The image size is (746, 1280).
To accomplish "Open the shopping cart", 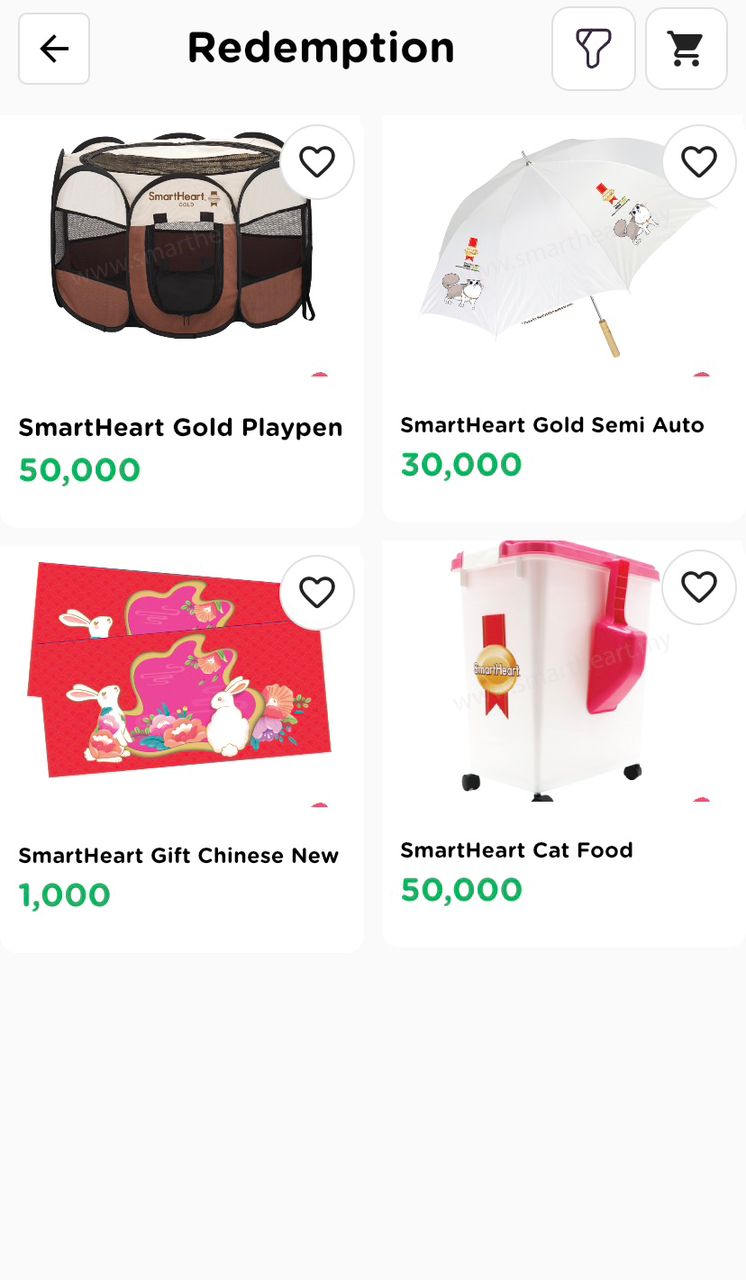I will 686,48.
